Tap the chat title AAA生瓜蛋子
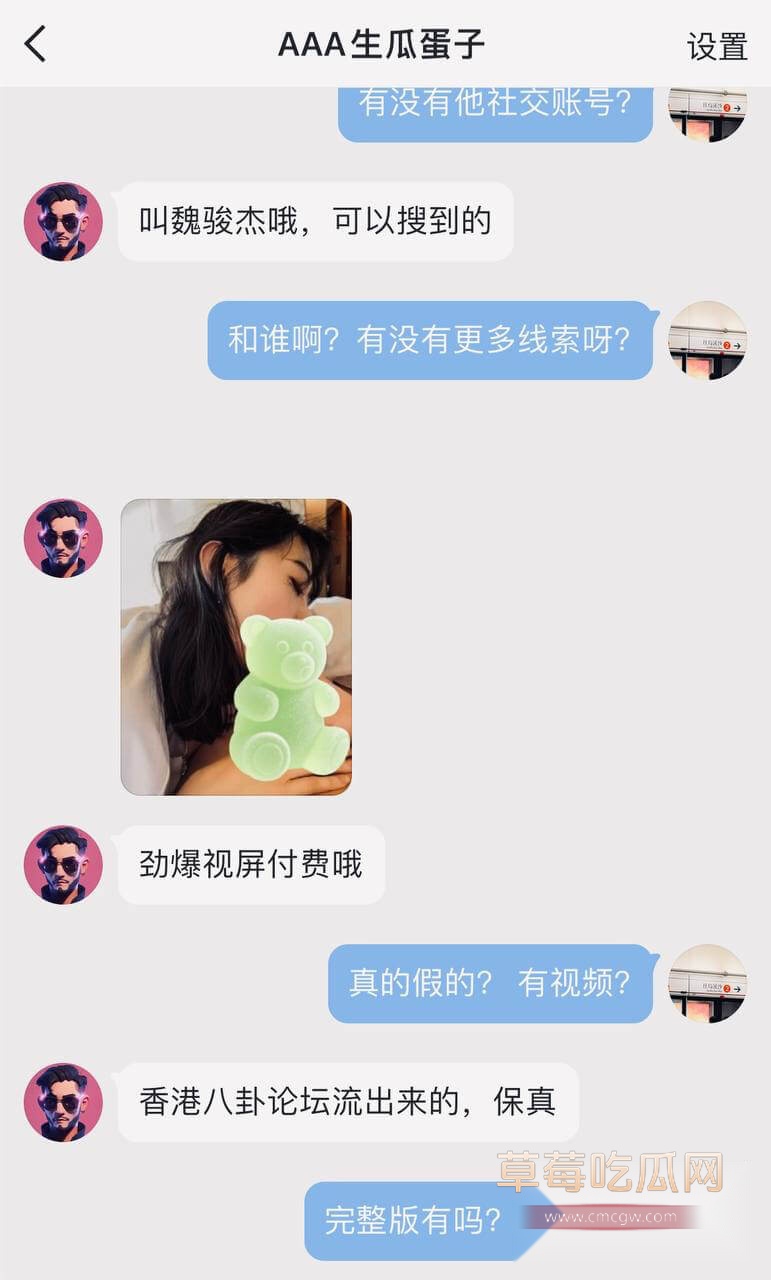This screenshot has height=1280, width=771. [385, 45]
